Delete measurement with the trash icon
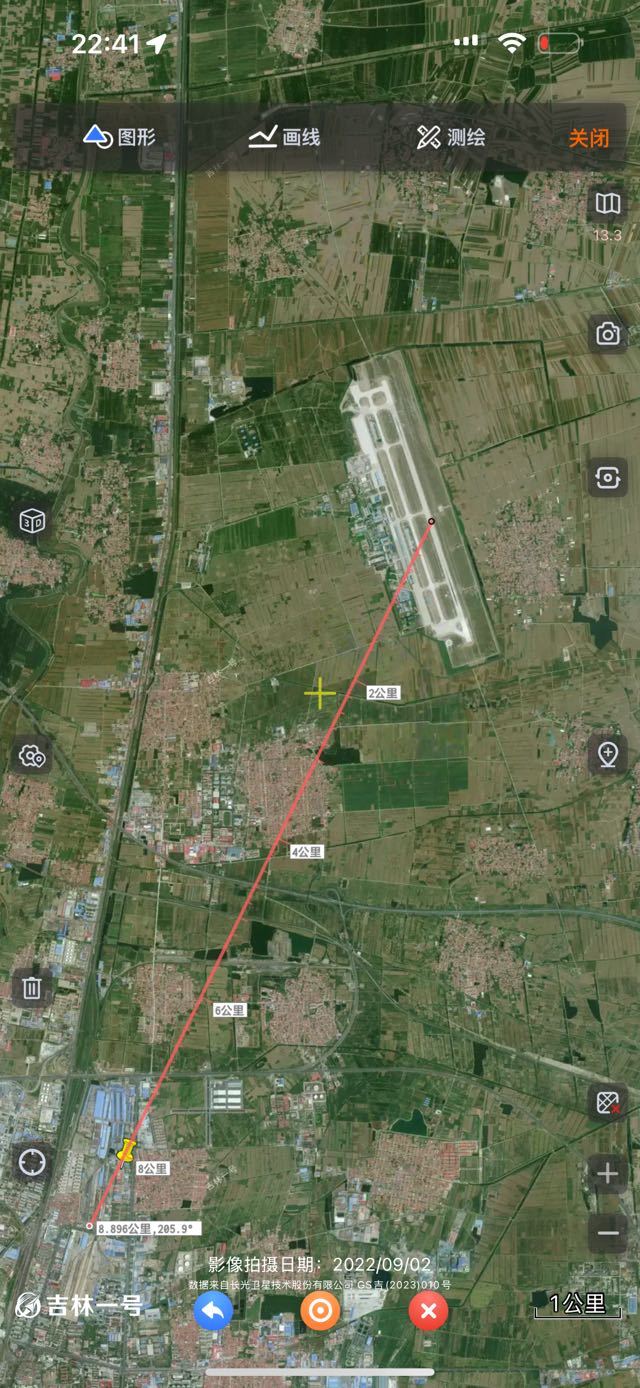Image resolution: width=640 pixels, height=1388 pixels. pyautogui.click(x=32, y=989)
